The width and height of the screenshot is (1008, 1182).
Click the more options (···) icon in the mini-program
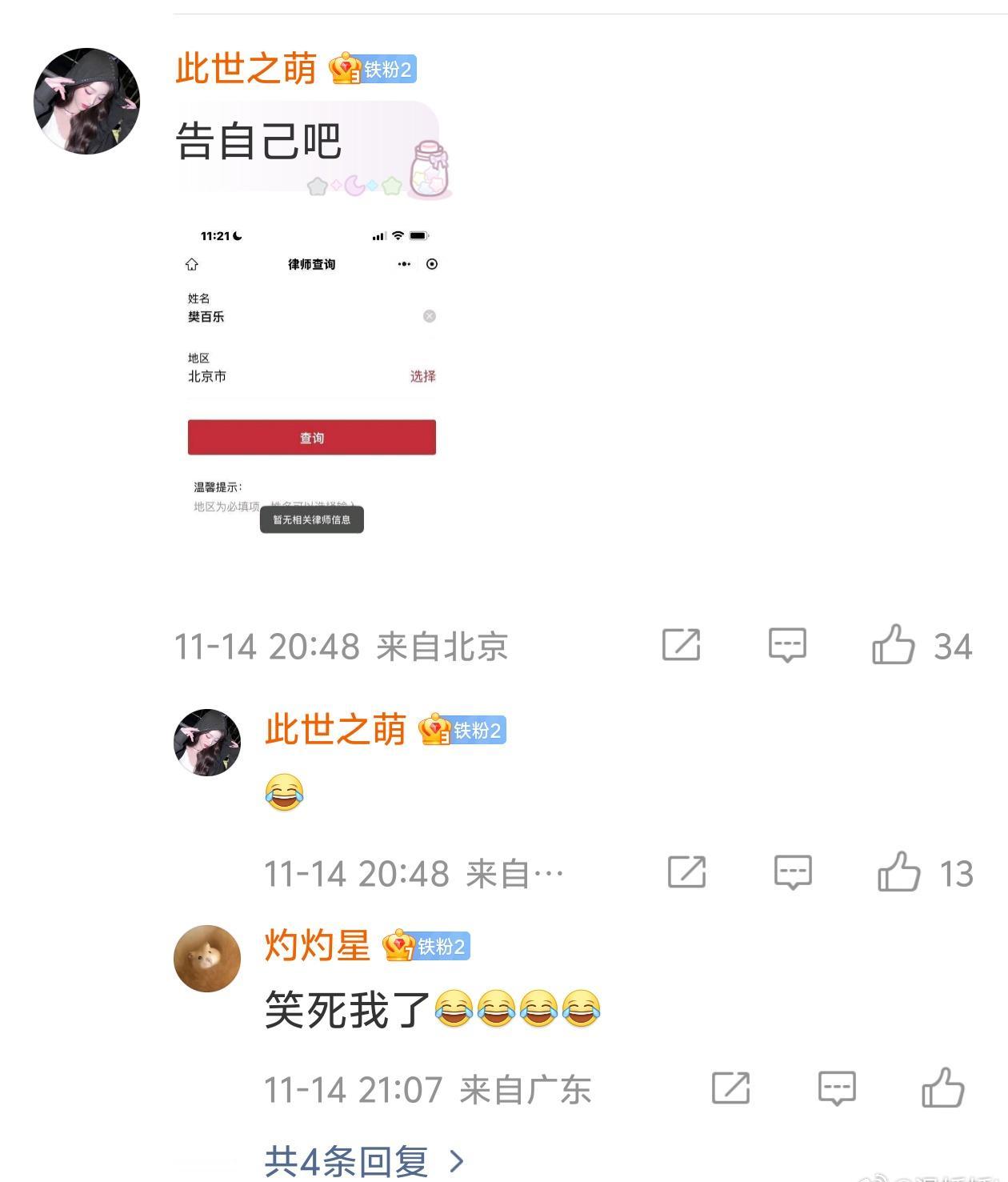[403, 264]
